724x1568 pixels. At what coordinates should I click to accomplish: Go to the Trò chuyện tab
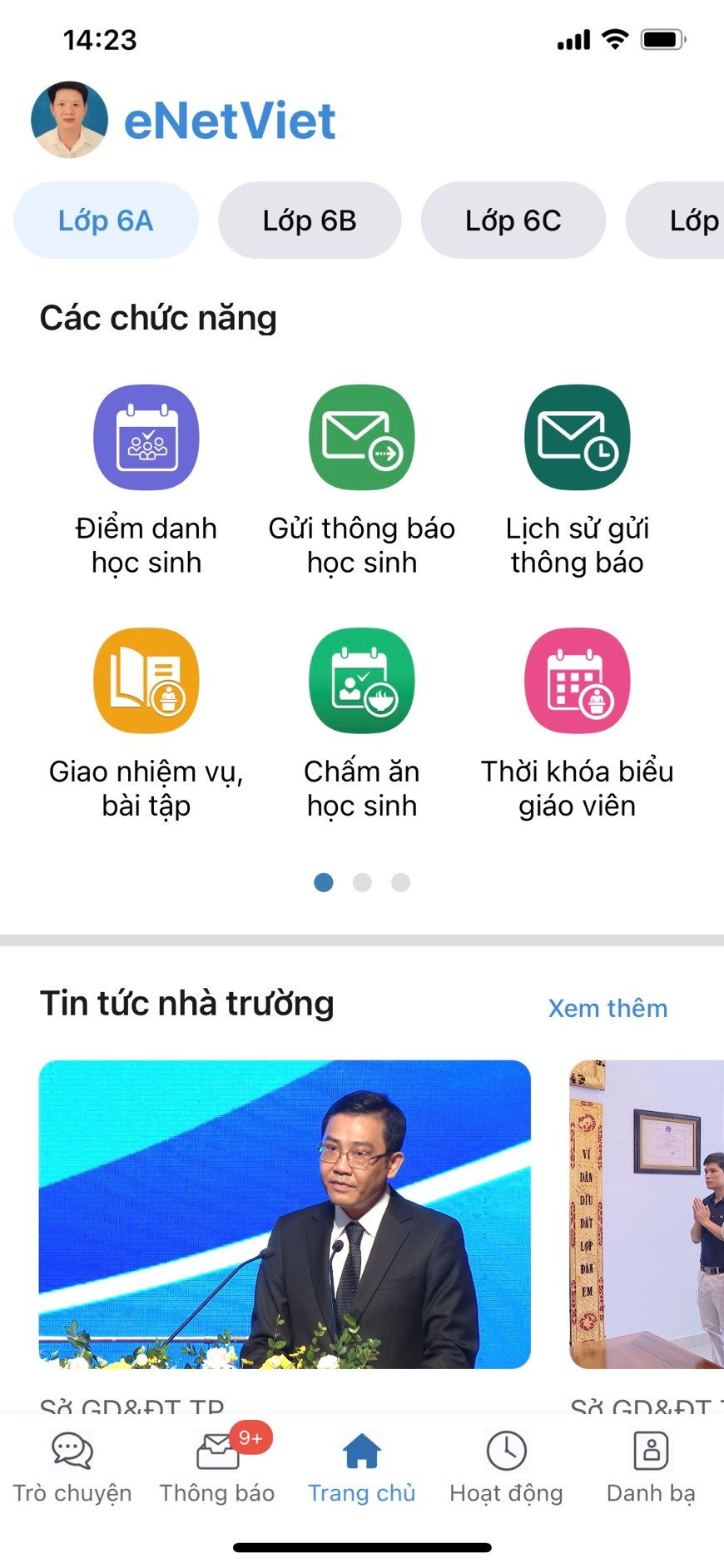pyautogui.click(x=72, y=1468)
